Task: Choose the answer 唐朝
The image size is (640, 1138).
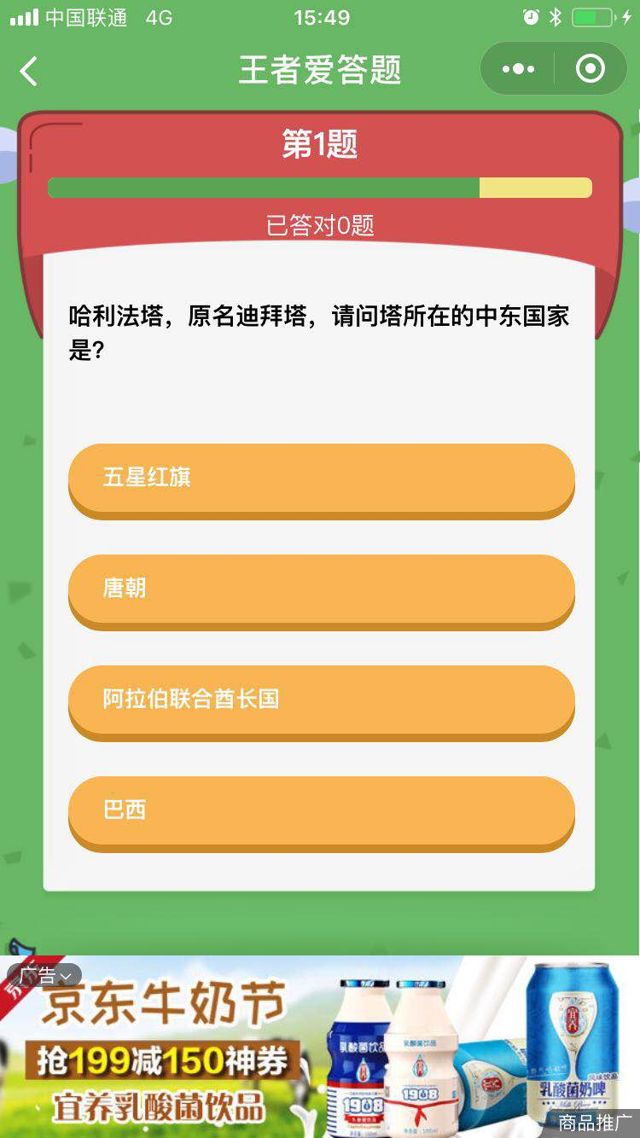Action: pyautogui.click(x=321, y=588)
